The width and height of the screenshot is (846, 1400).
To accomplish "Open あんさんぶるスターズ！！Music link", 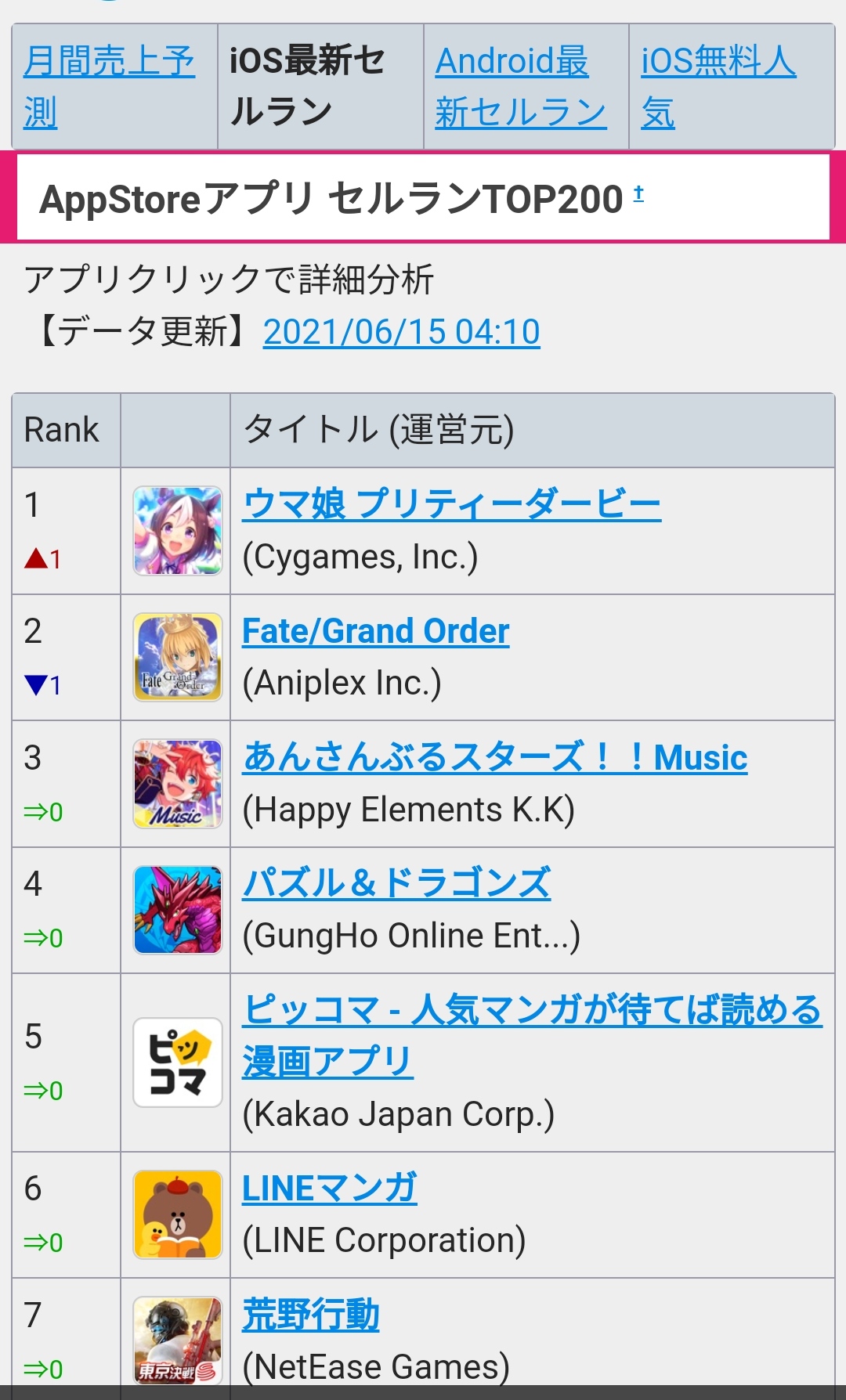I will pyautogui.click(x=495, y=757).
